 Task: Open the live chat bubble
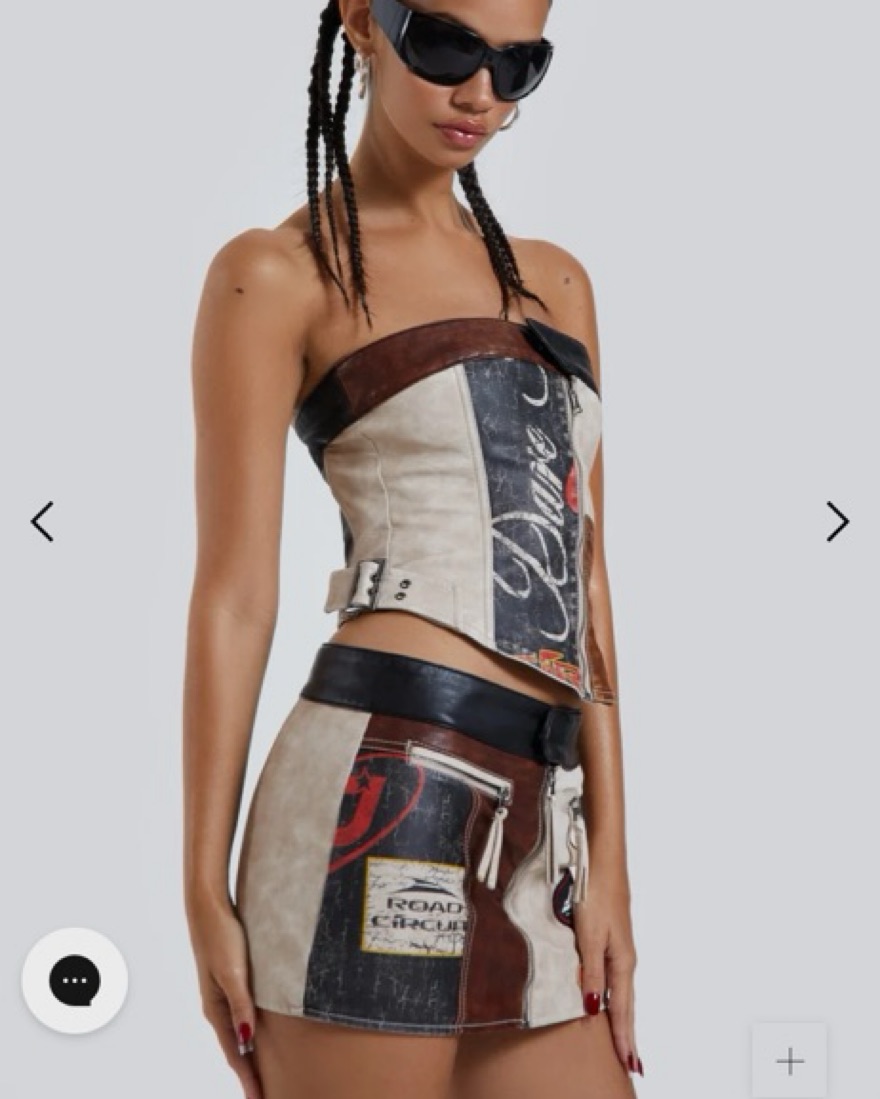click(75, 980)
